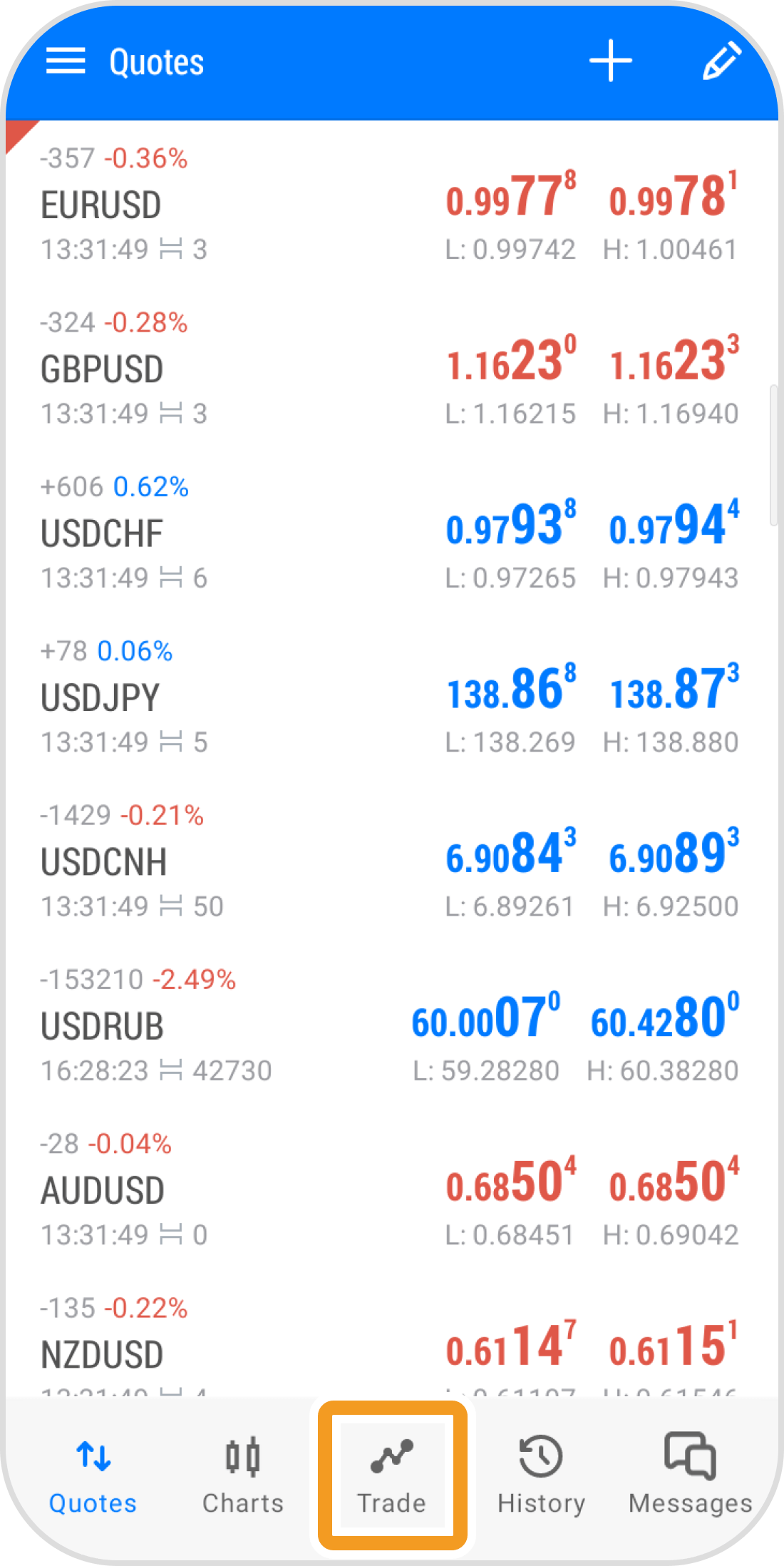Viewport: 784px width, 1566px height.
Task: Choose the USDCNH quote row
Action: tap(388, 861)
